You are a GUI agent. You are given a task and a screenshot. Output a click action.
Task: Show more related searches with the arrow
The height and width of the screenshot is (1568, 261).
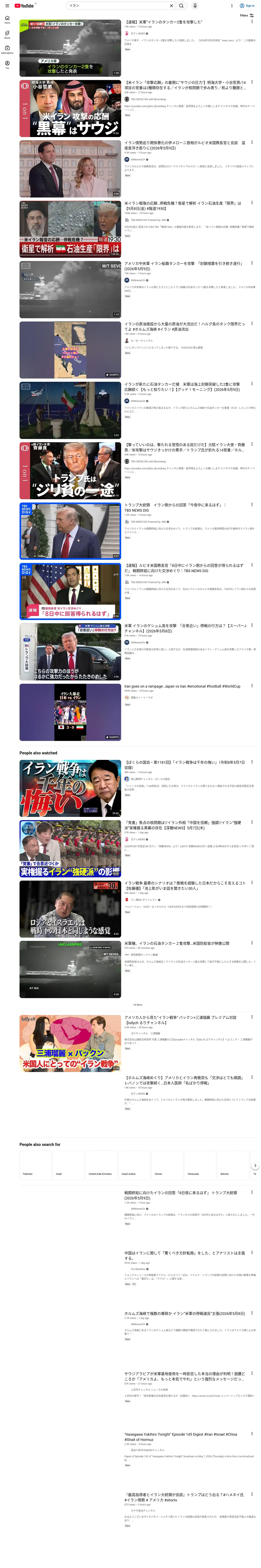coord(255,1165)
